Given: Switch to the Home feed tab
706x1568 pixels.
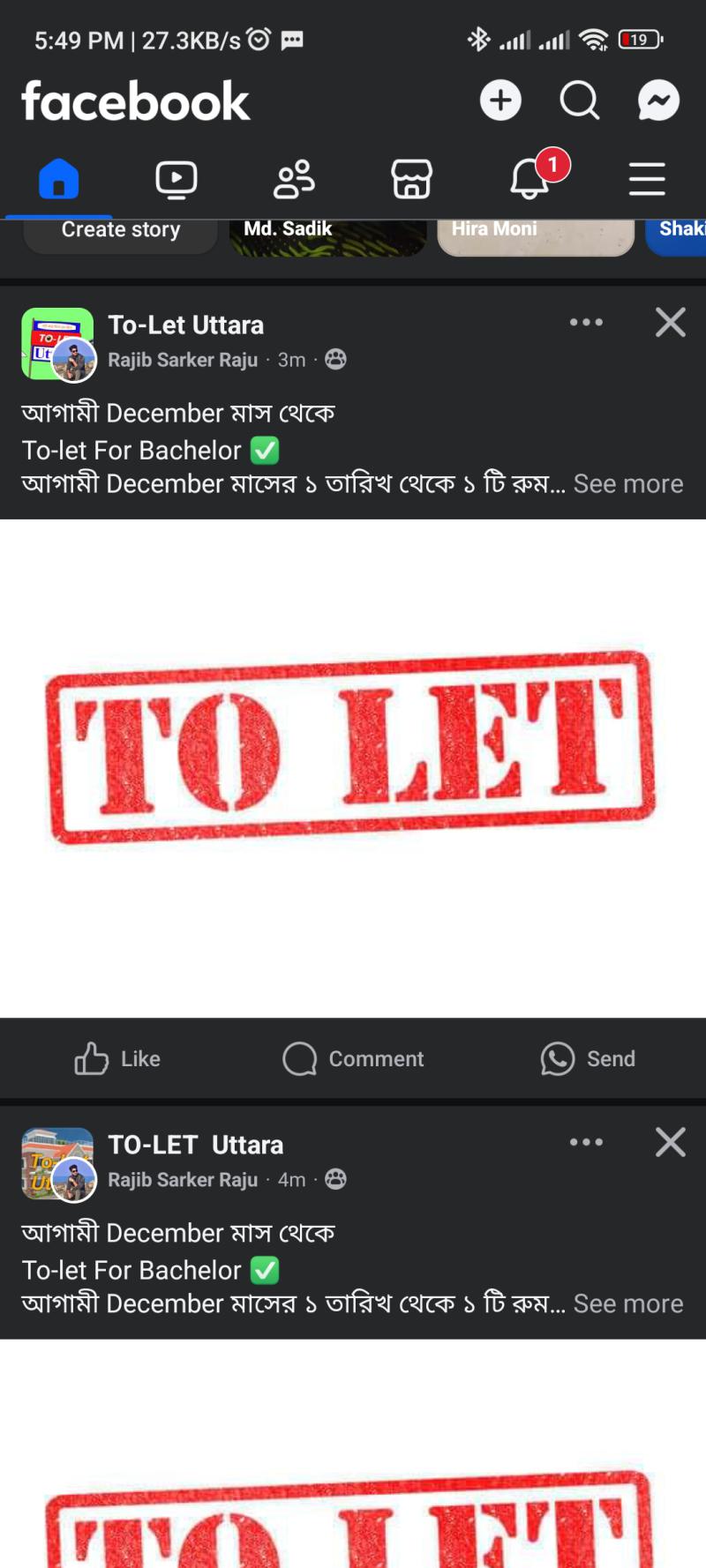Looking at the screenshot, I should point(59,179).
